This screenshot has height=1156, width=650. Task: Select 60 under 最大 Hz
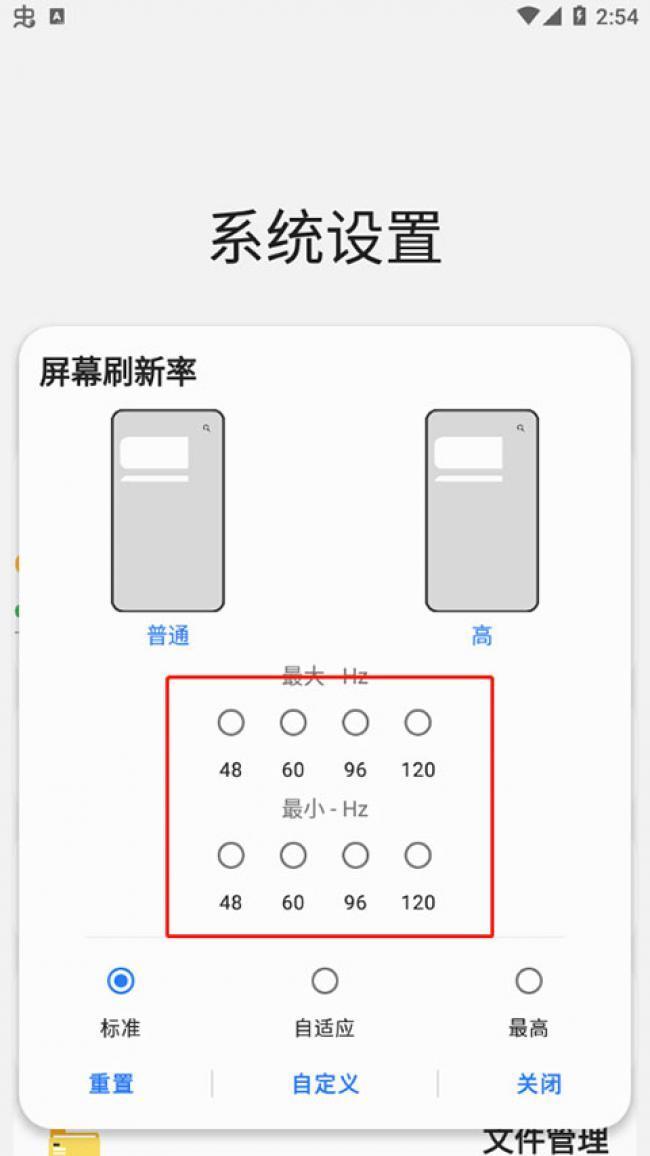[x=293, y=723]
